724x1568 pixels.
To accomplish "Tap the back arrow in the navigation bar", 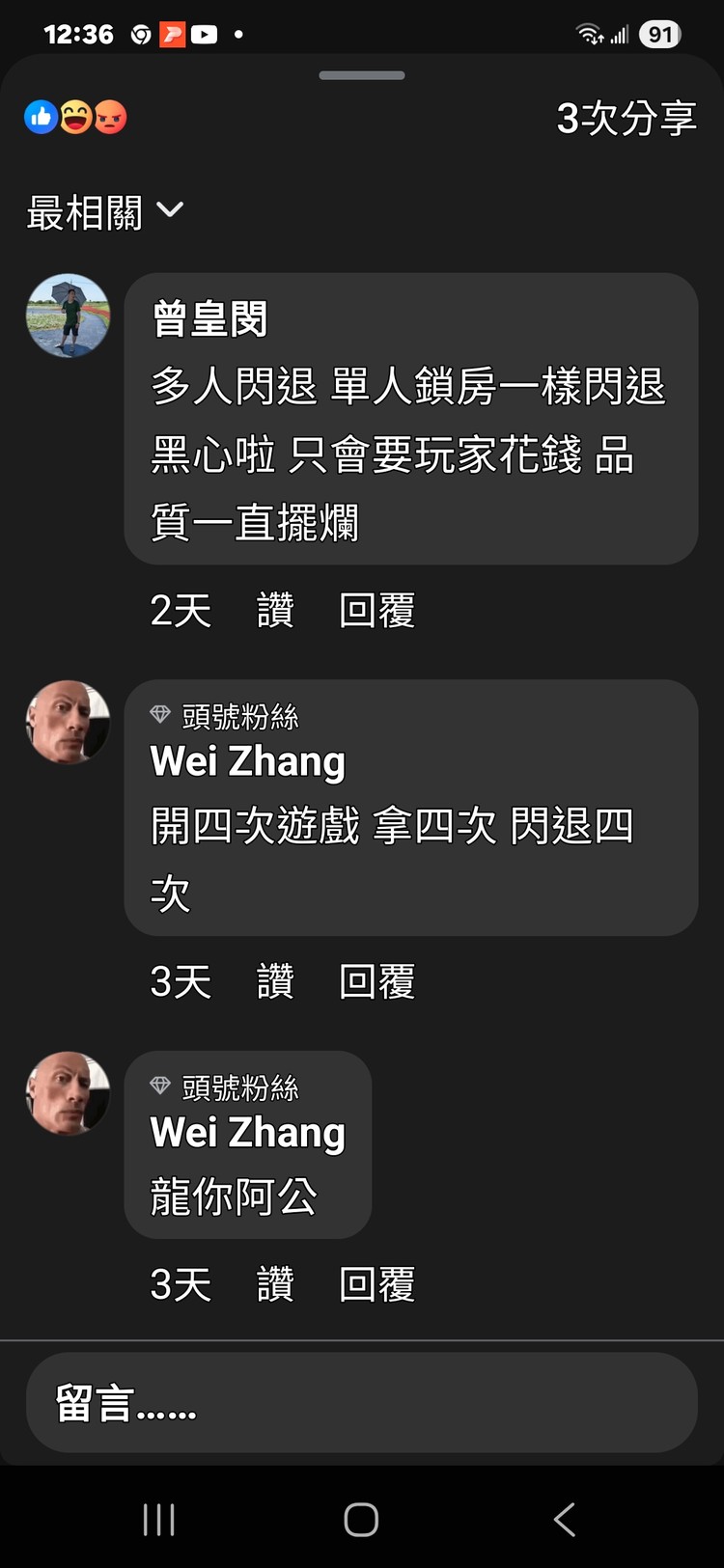I will point(564,1518).
